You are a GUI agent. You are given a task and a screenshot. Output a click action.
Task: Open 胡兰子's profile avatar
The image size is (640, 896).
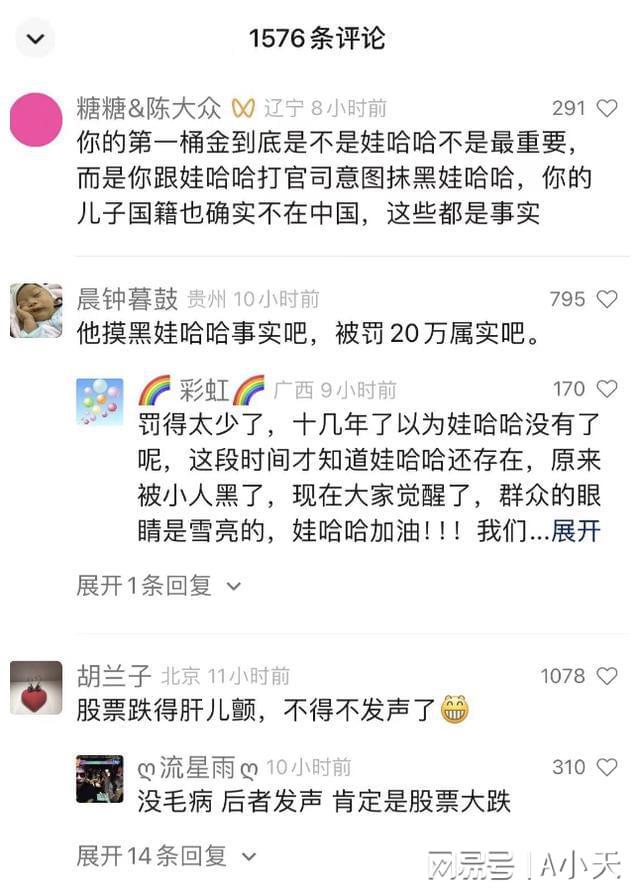[x=36, y=689]
